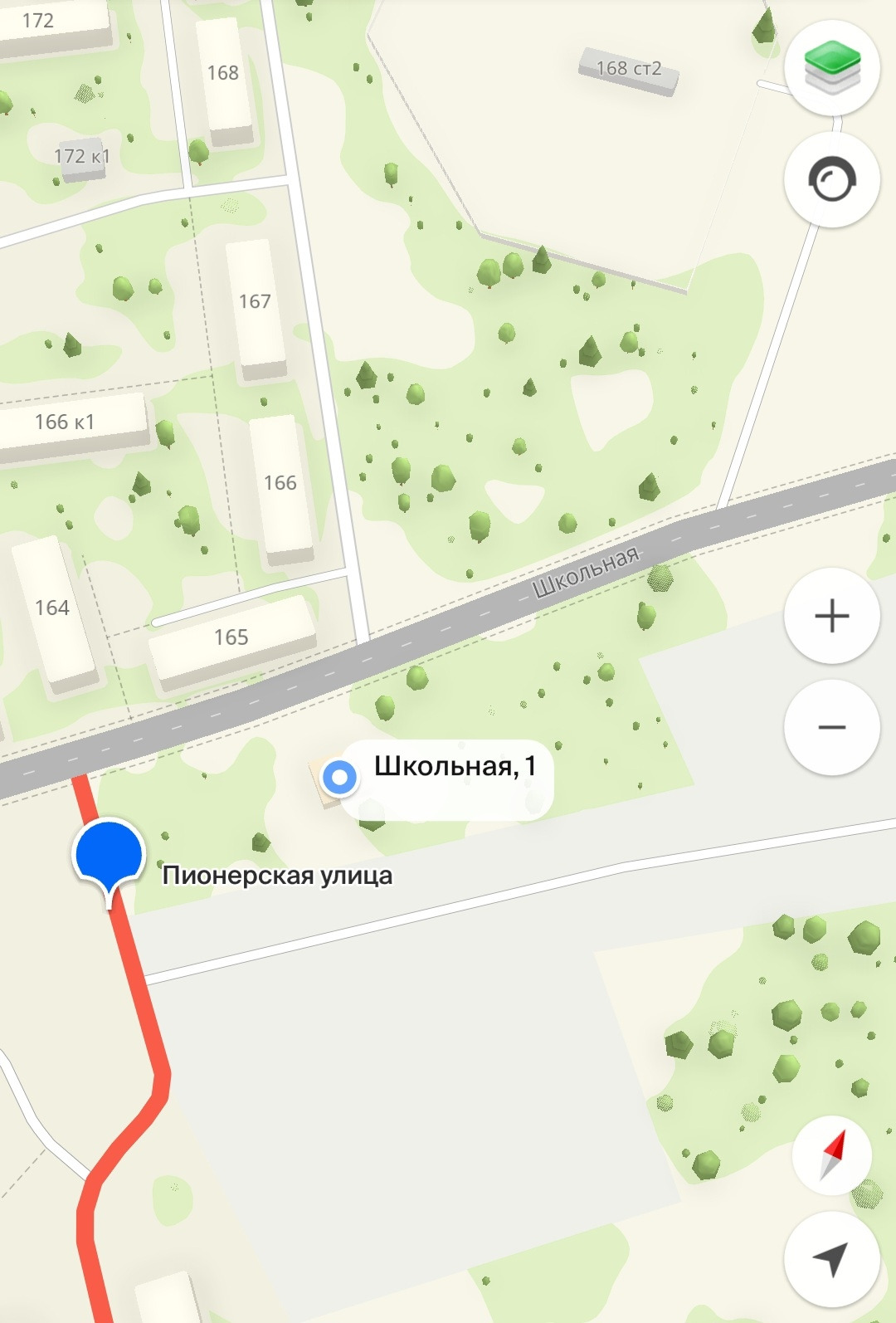
Task: Center map on my current location
Action: coord(832,1259)
